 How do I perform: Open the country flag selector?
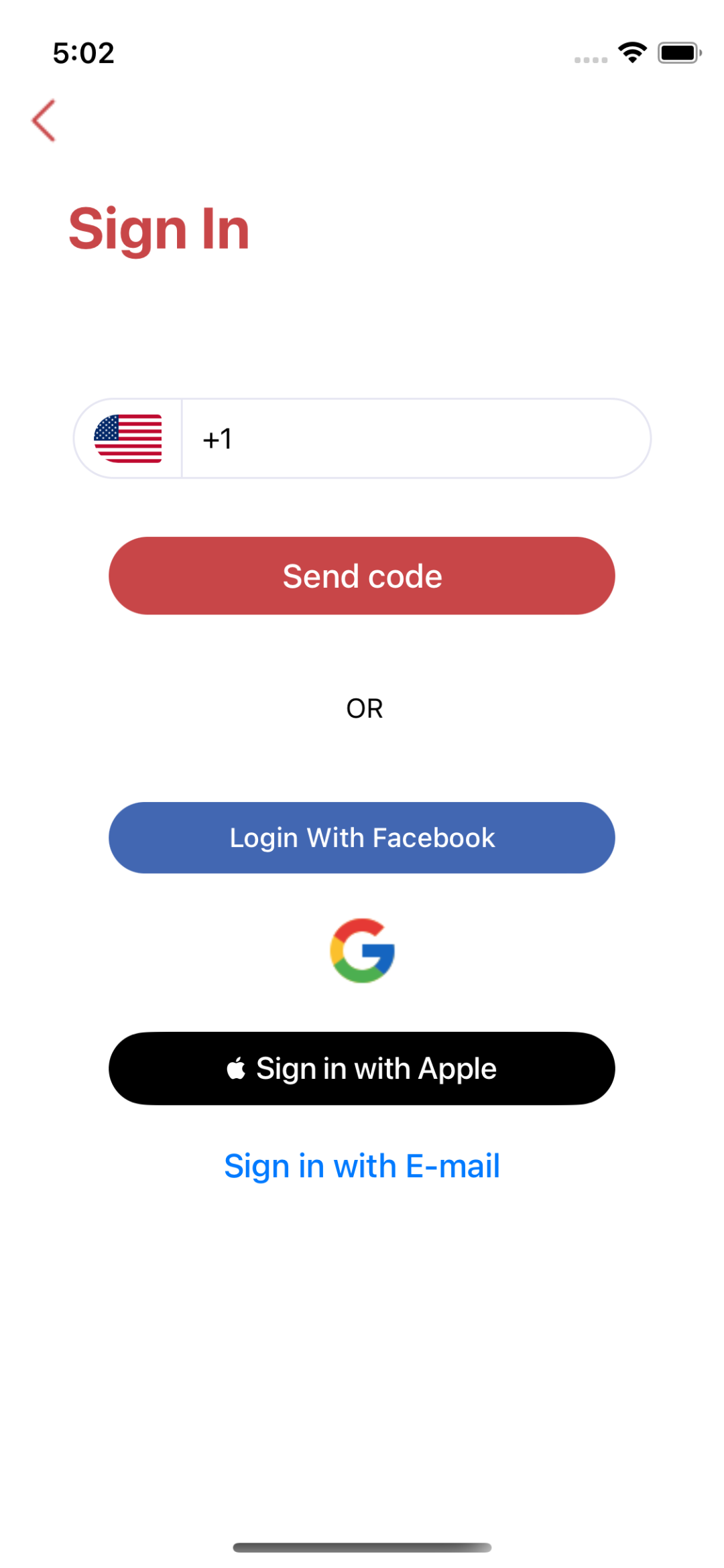128,439
